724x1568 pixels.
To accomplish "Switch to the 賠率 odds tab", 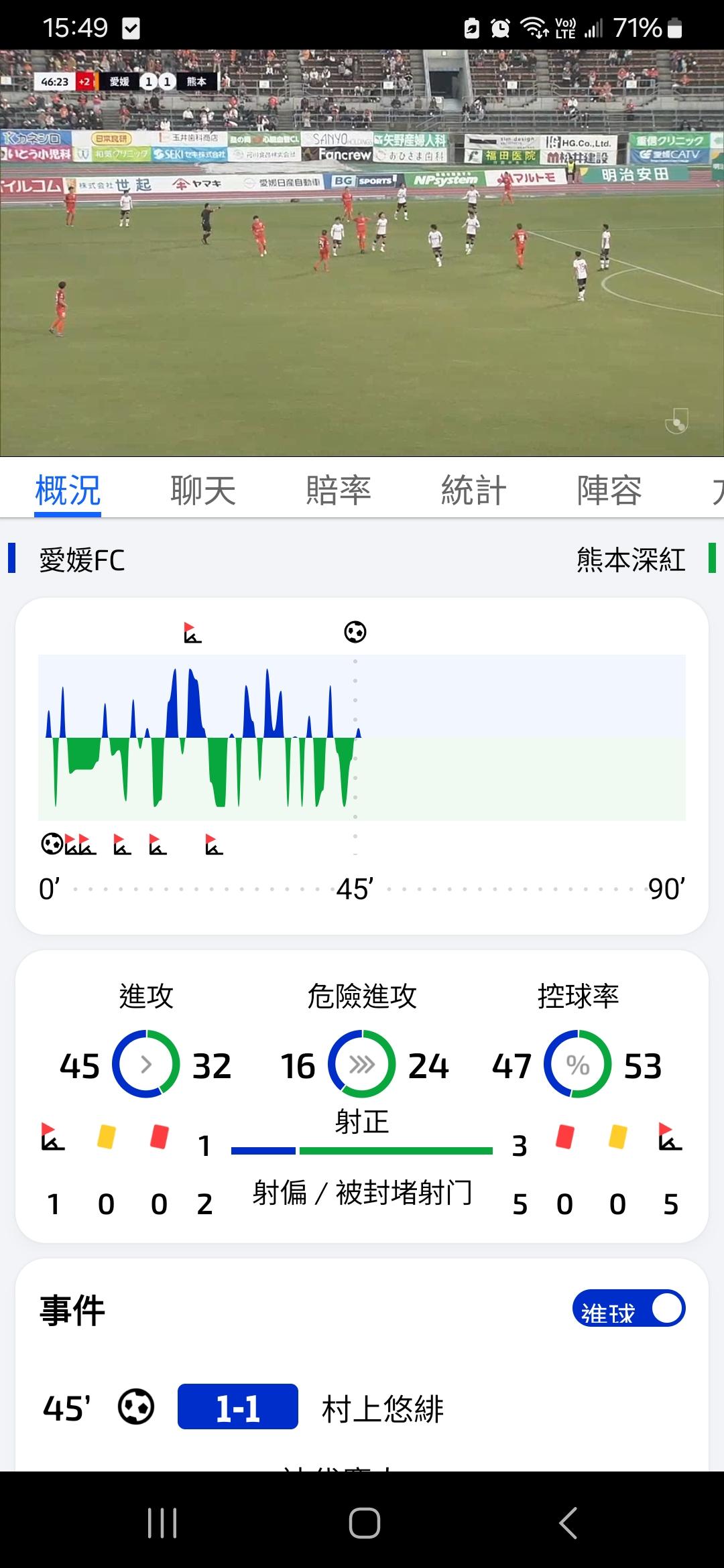I will click(339, 490).
